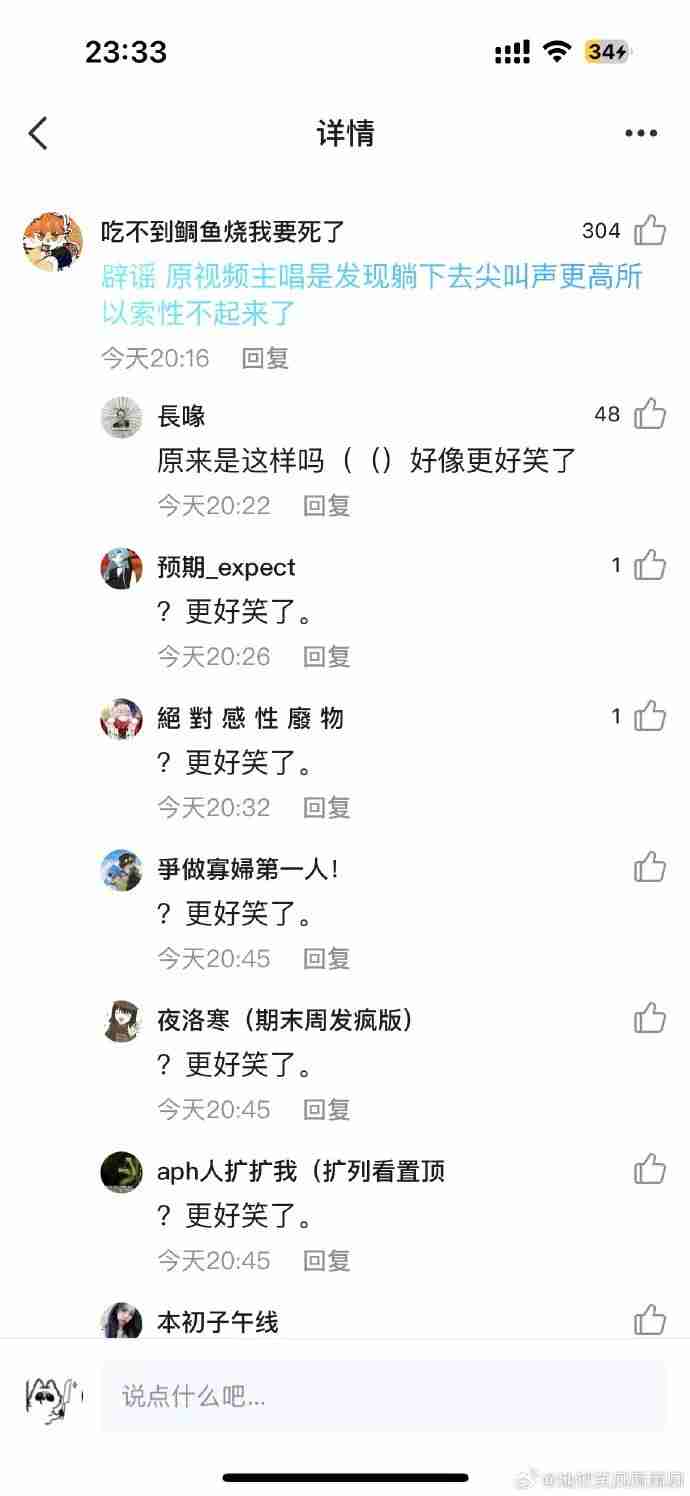Go back using the top-left arrow

coord(38,133)
